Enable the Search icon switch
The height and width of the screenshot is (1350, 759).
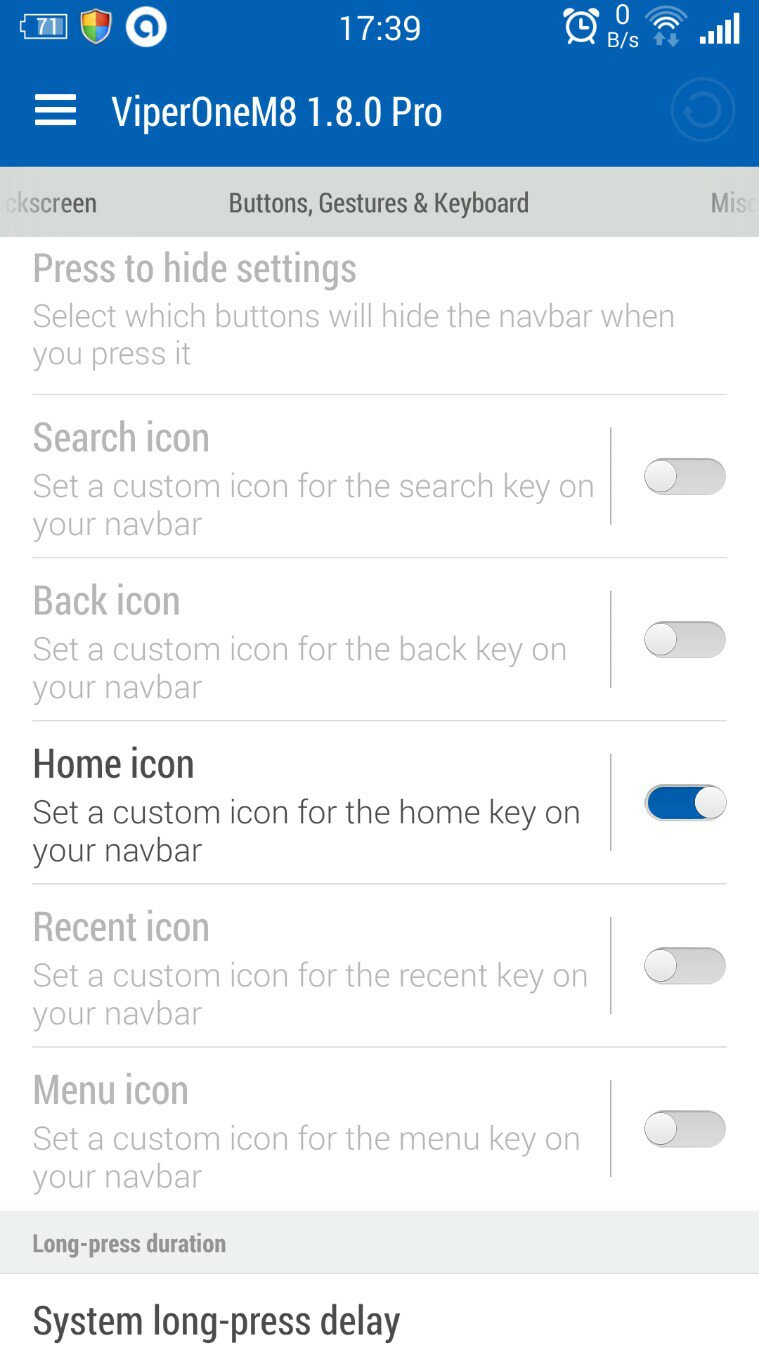(x=684, y=477)
